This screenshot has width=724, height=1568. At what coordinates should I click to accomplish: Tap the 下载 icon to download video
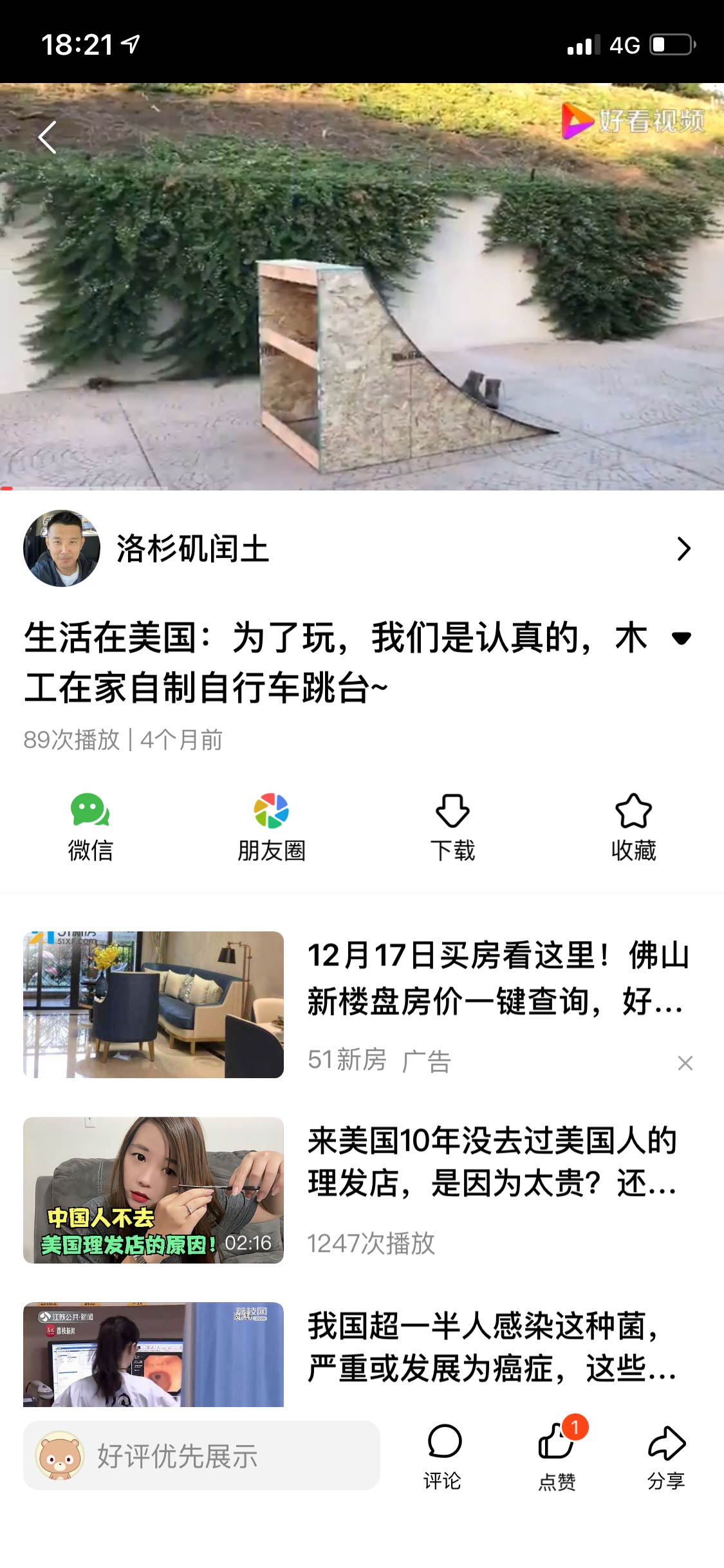[452, 826]
